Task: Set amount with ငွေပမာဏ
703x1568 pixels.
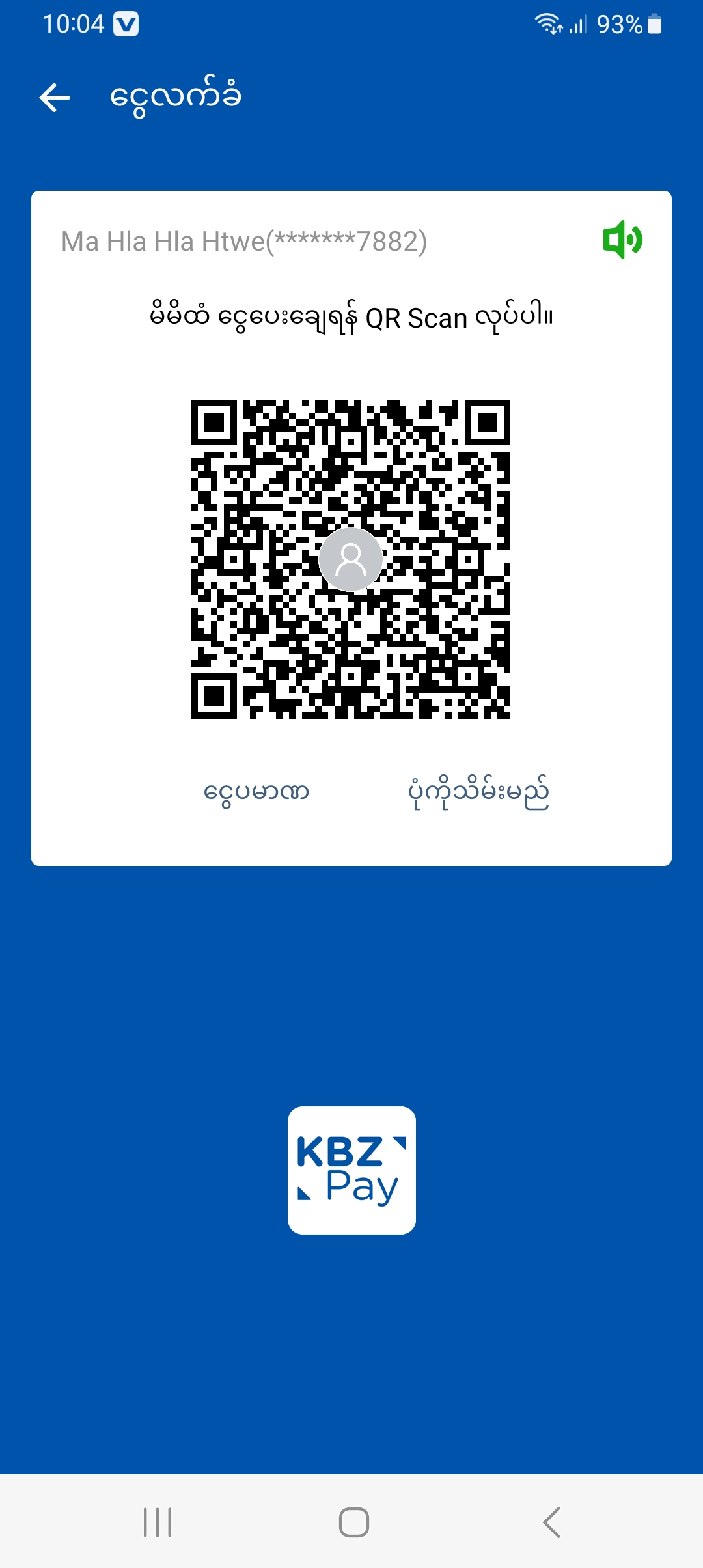Action: 256,792
